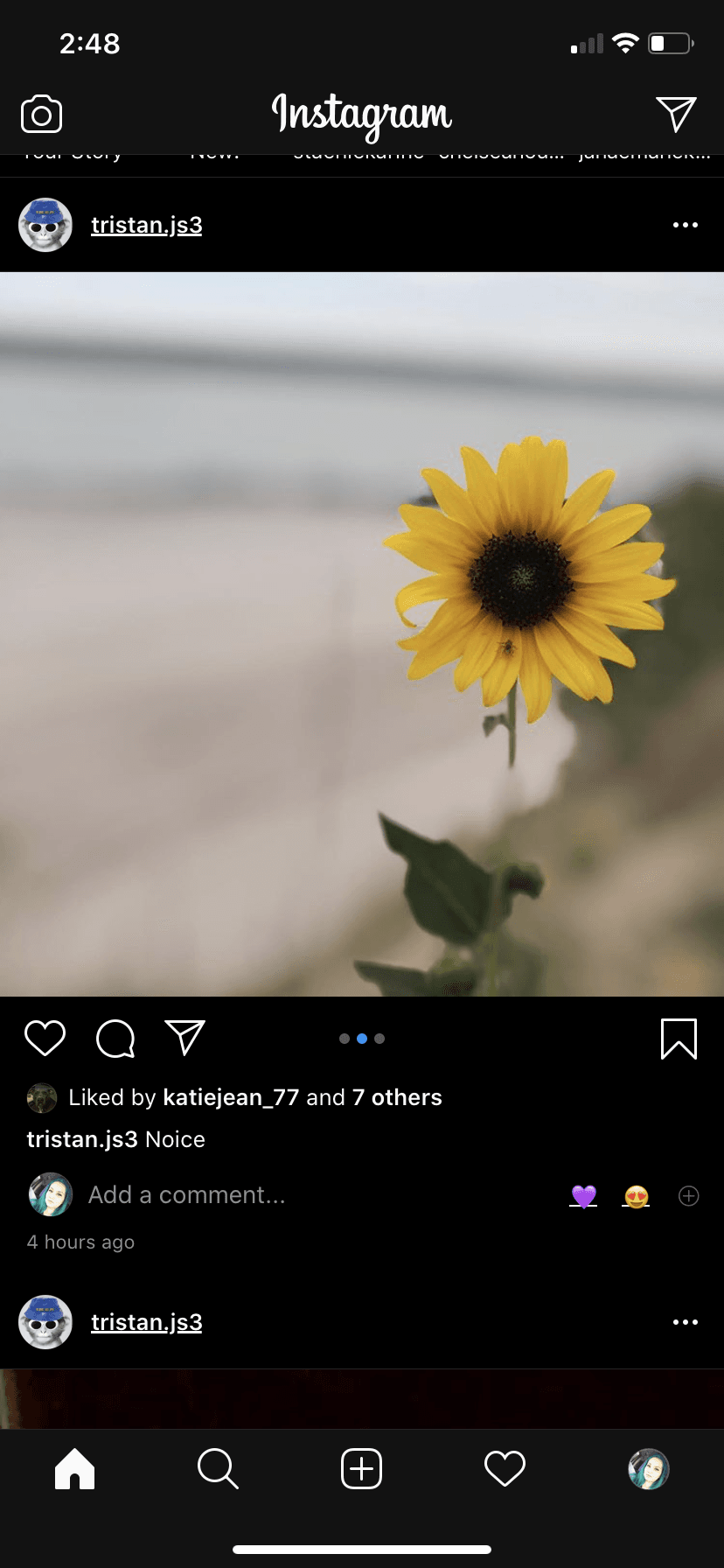Image resolution: width=724 pixels, height=1568 pixels.
Task: Open direct messages paper plane icon
Action: pos(676,115)
